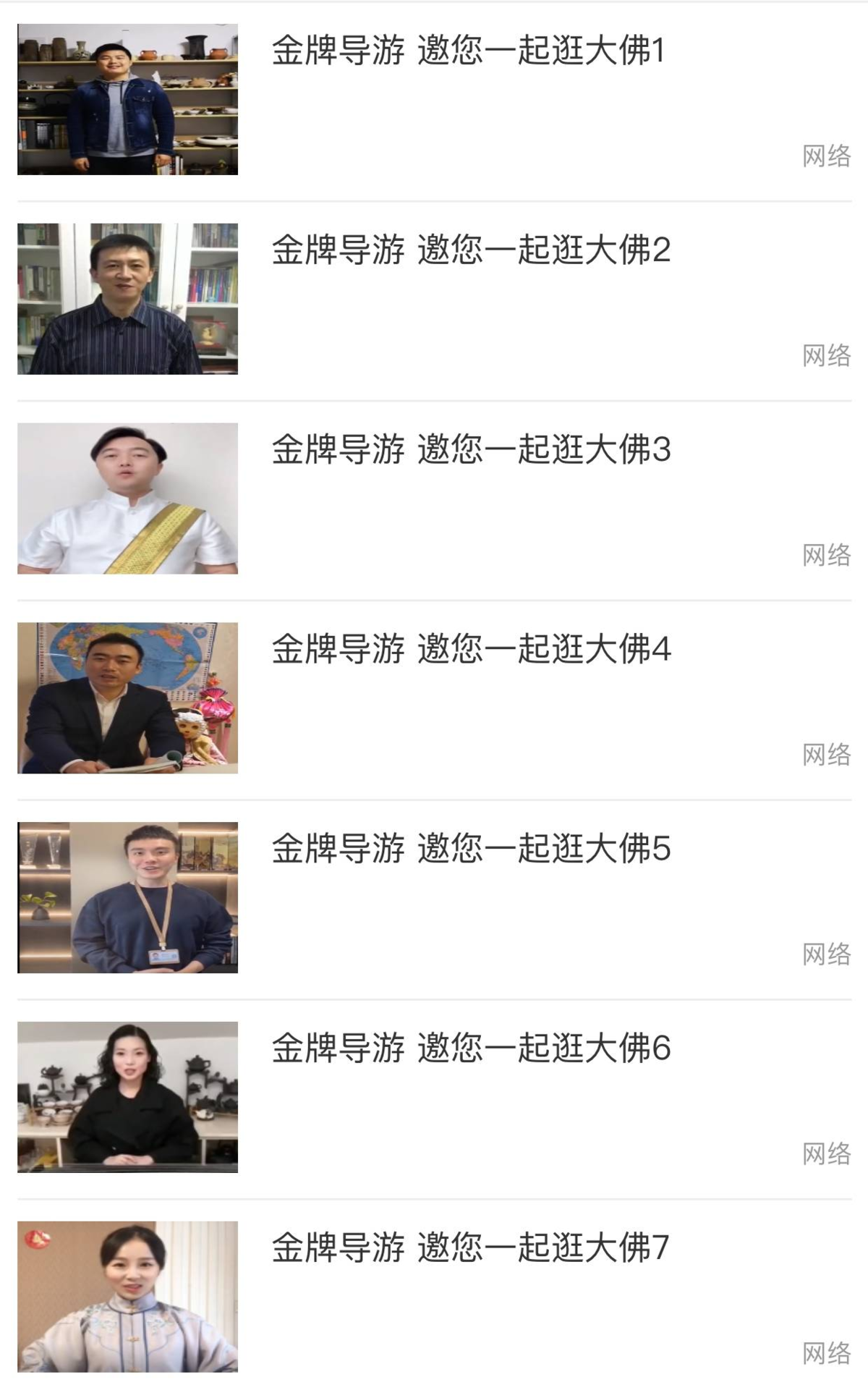868x1390 pixels.
Task: Open 金牌导游 邀您一起逛大佛1
Action: coord(467,51)
